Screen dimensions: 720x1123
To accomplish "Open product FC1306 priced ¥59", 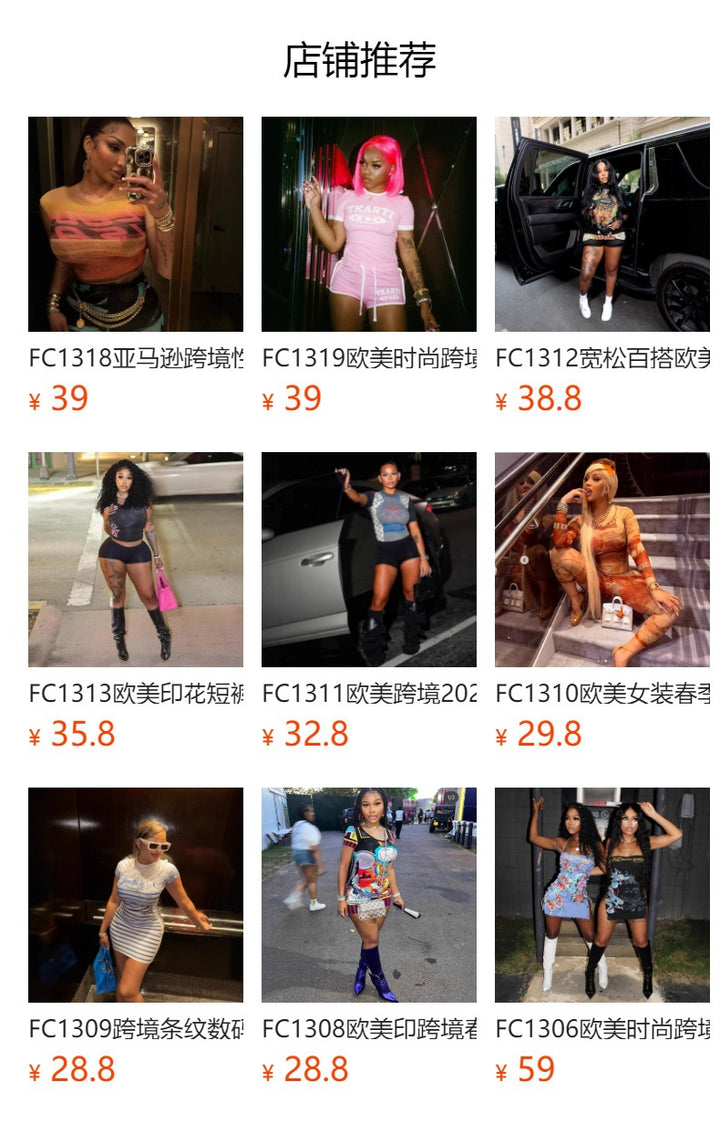I will click(x=602, y=894).
